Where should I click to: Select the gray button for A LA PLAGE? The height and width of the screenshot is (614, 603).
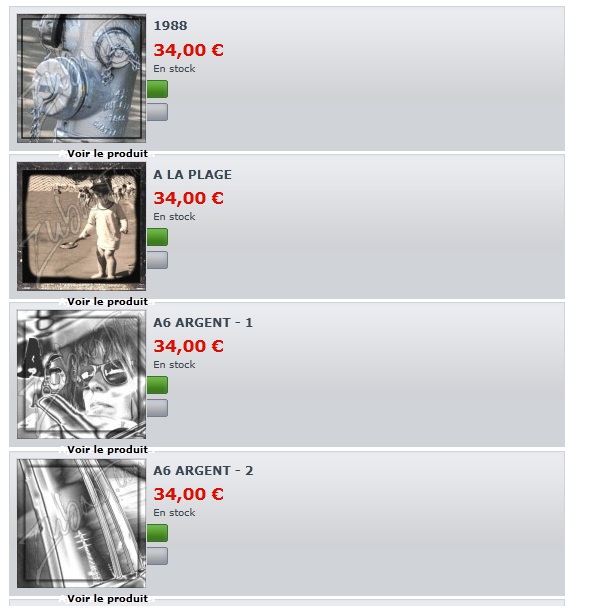point(157,260)
